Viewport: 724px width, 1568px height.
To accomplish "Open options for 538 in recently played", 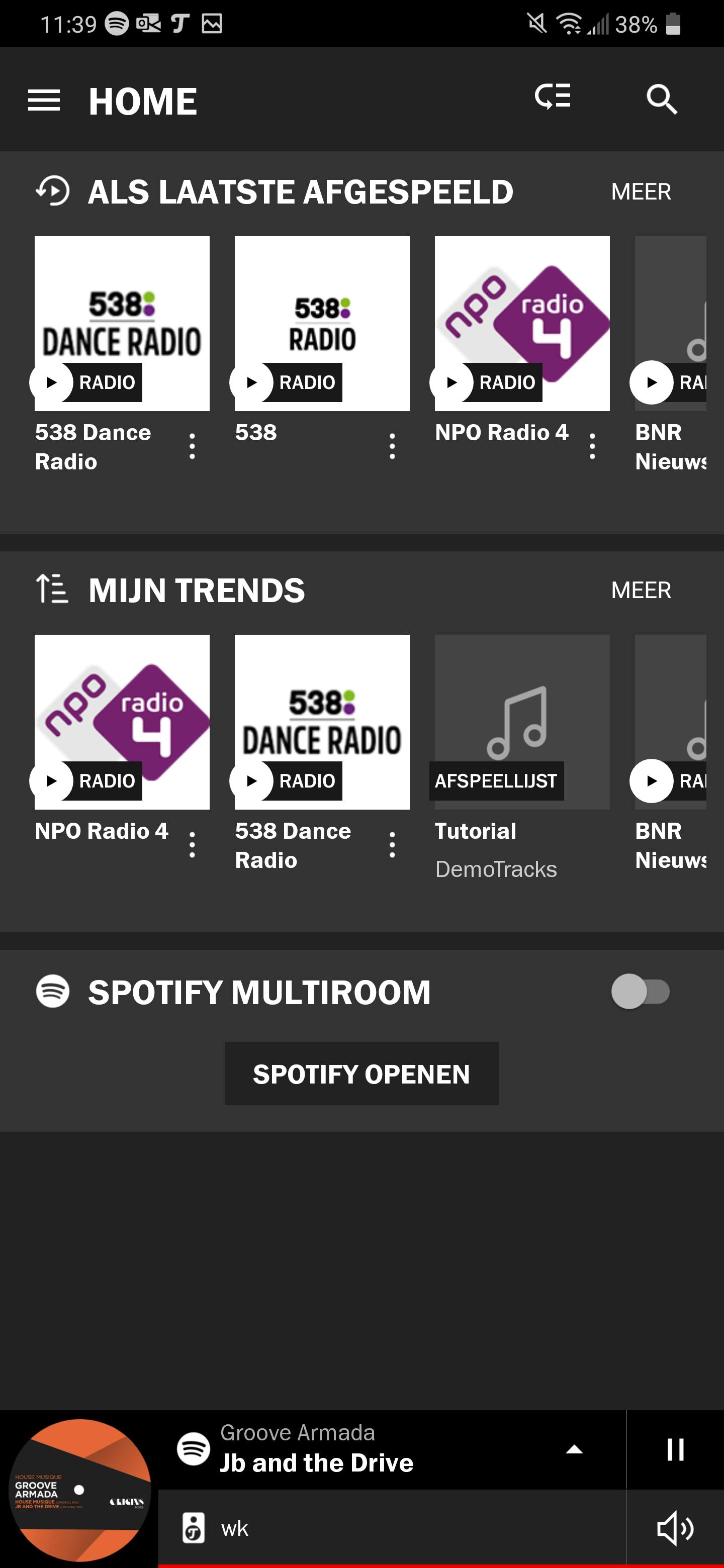I will click(392, 447).
